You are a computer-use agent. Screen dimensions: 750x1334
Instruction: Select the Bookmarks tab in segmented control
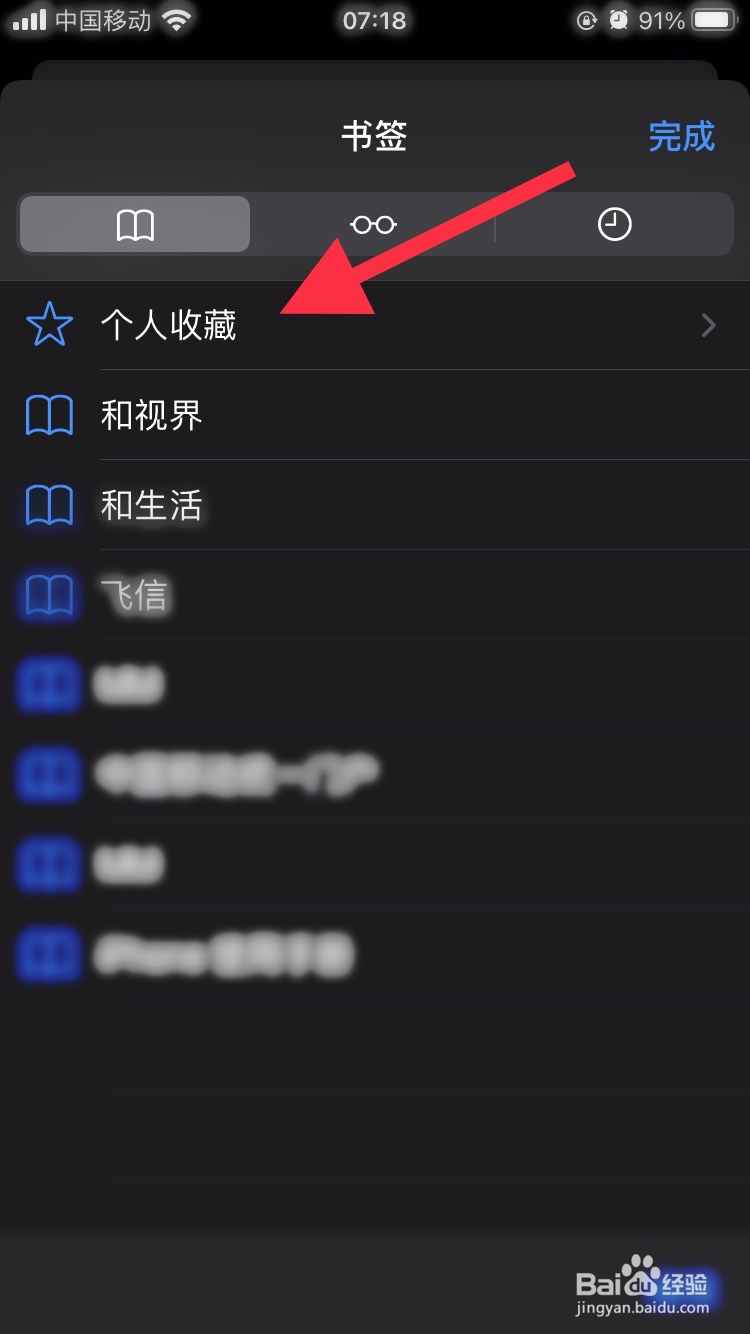(134, 223)
